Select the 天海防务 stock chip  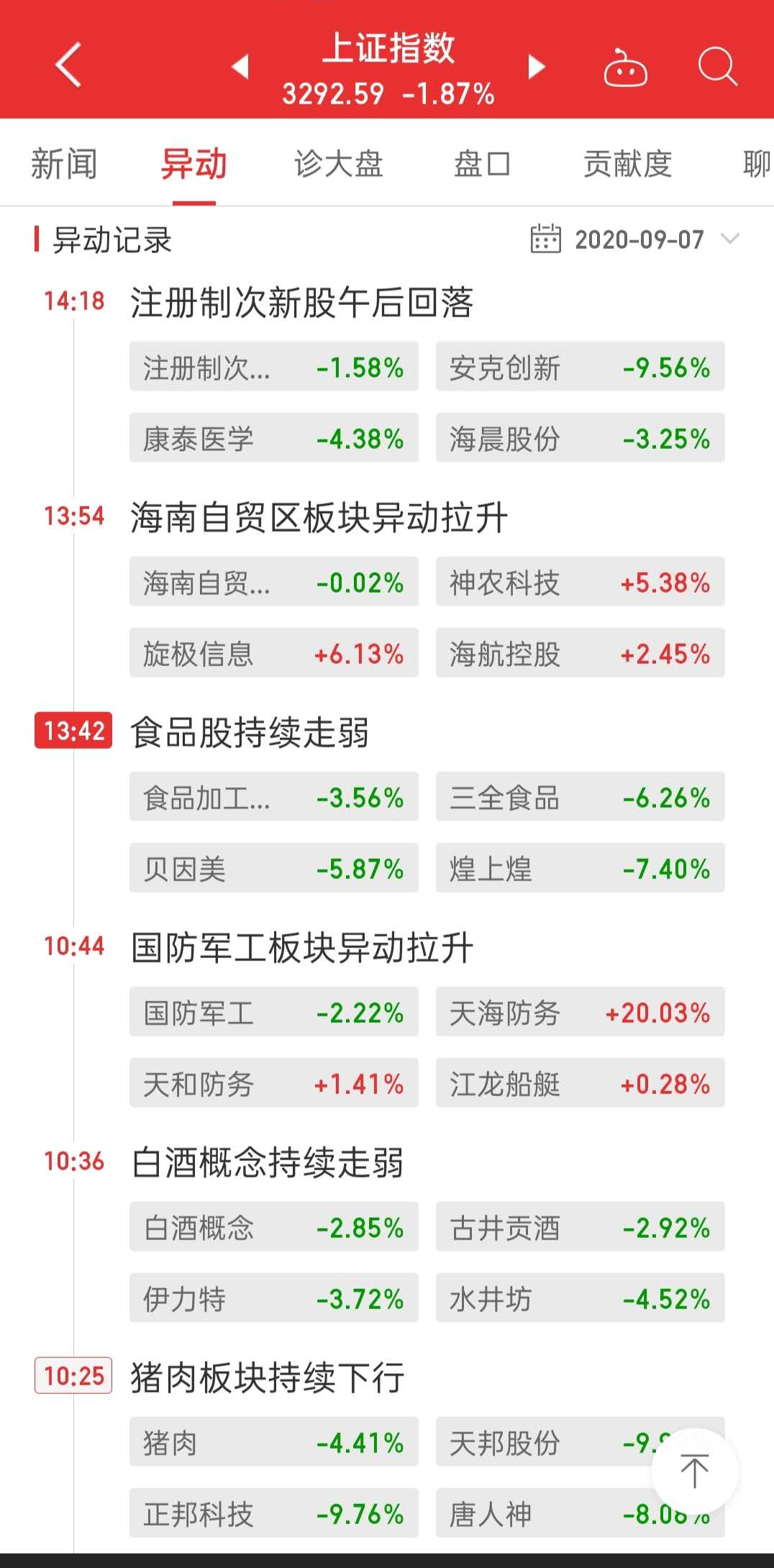[580, 1012]
